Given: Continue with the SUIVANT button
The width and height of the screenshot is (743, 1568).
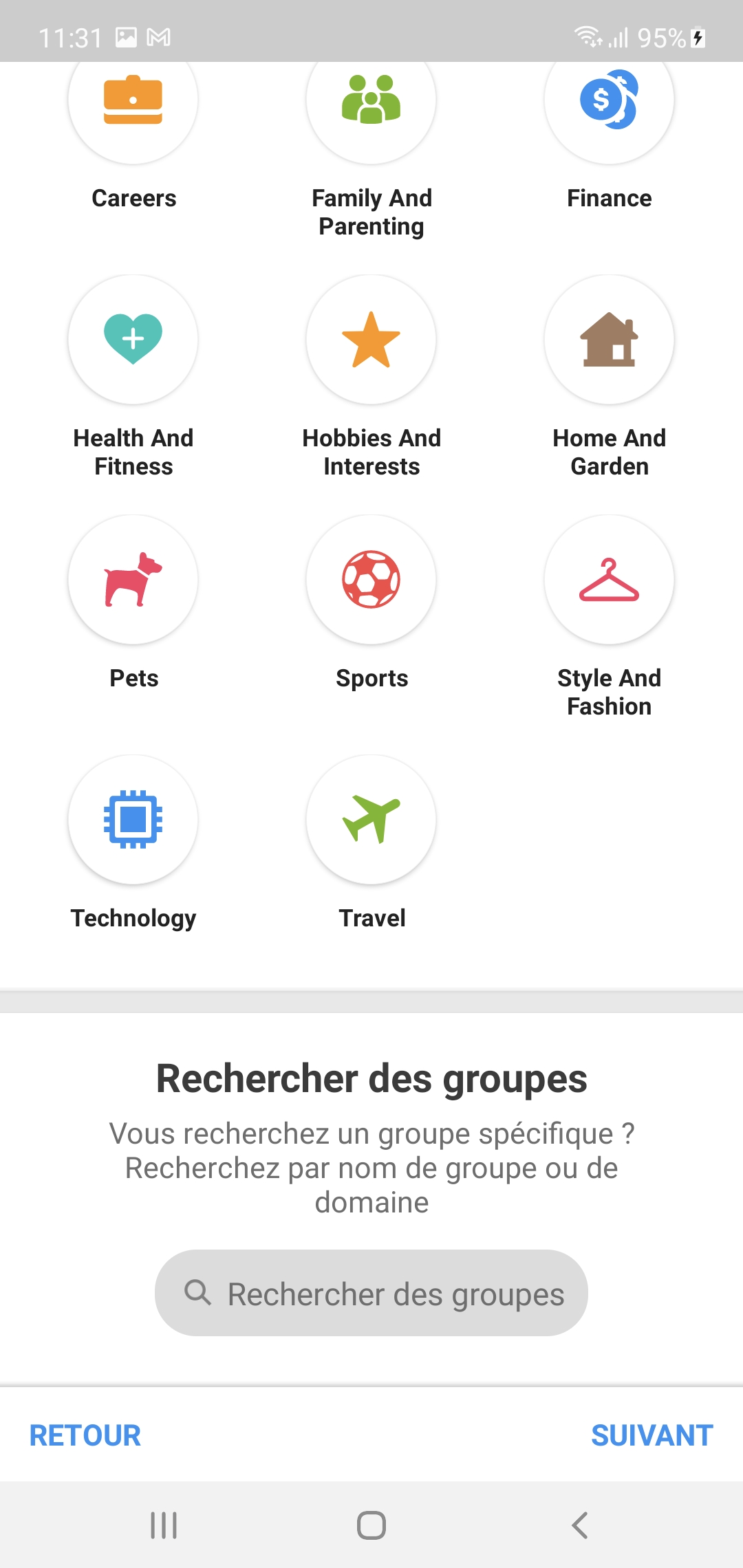Looking at the screenshot, I should click(x=652, y=1435).
